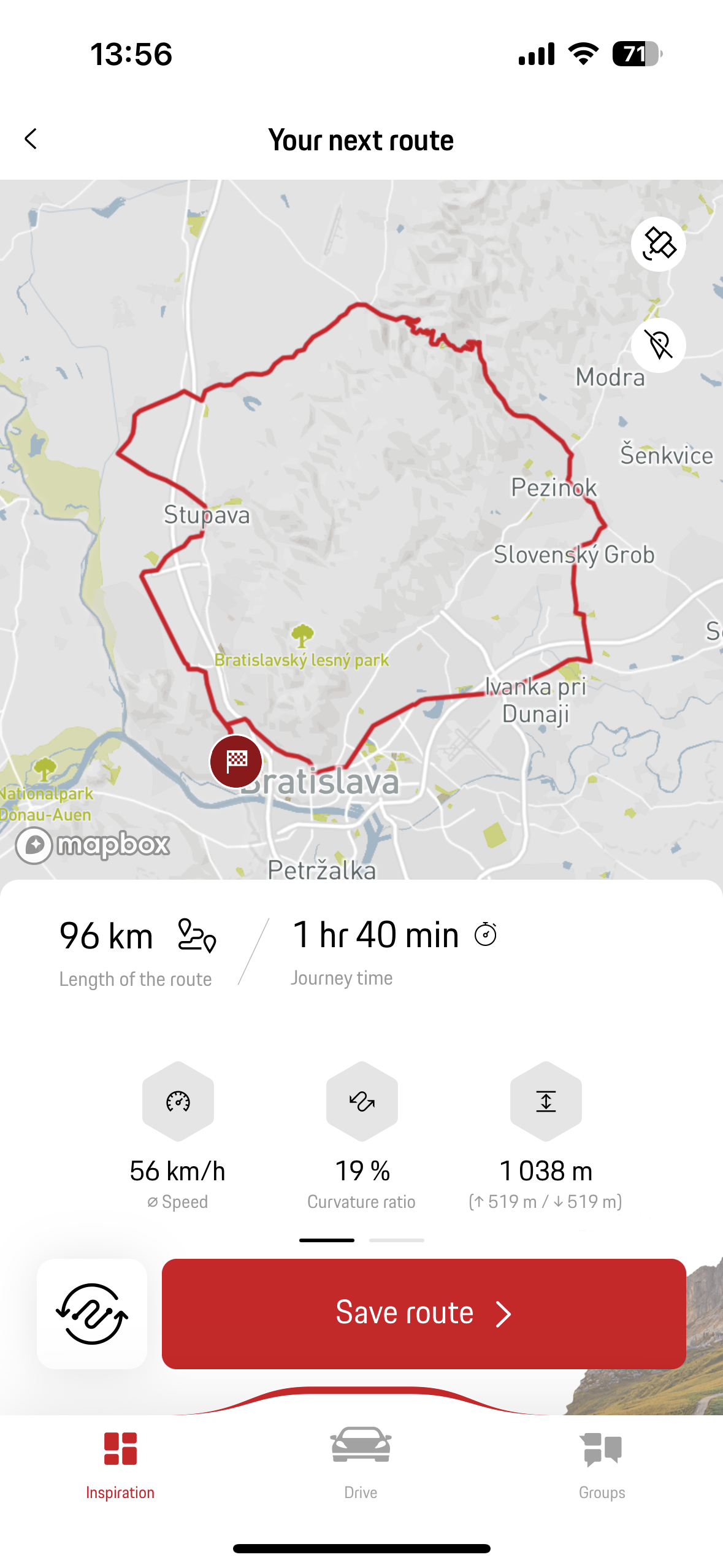Enable location tracking on the map
The width and height of the screenshot is (723, 1568).
[659, 345]
